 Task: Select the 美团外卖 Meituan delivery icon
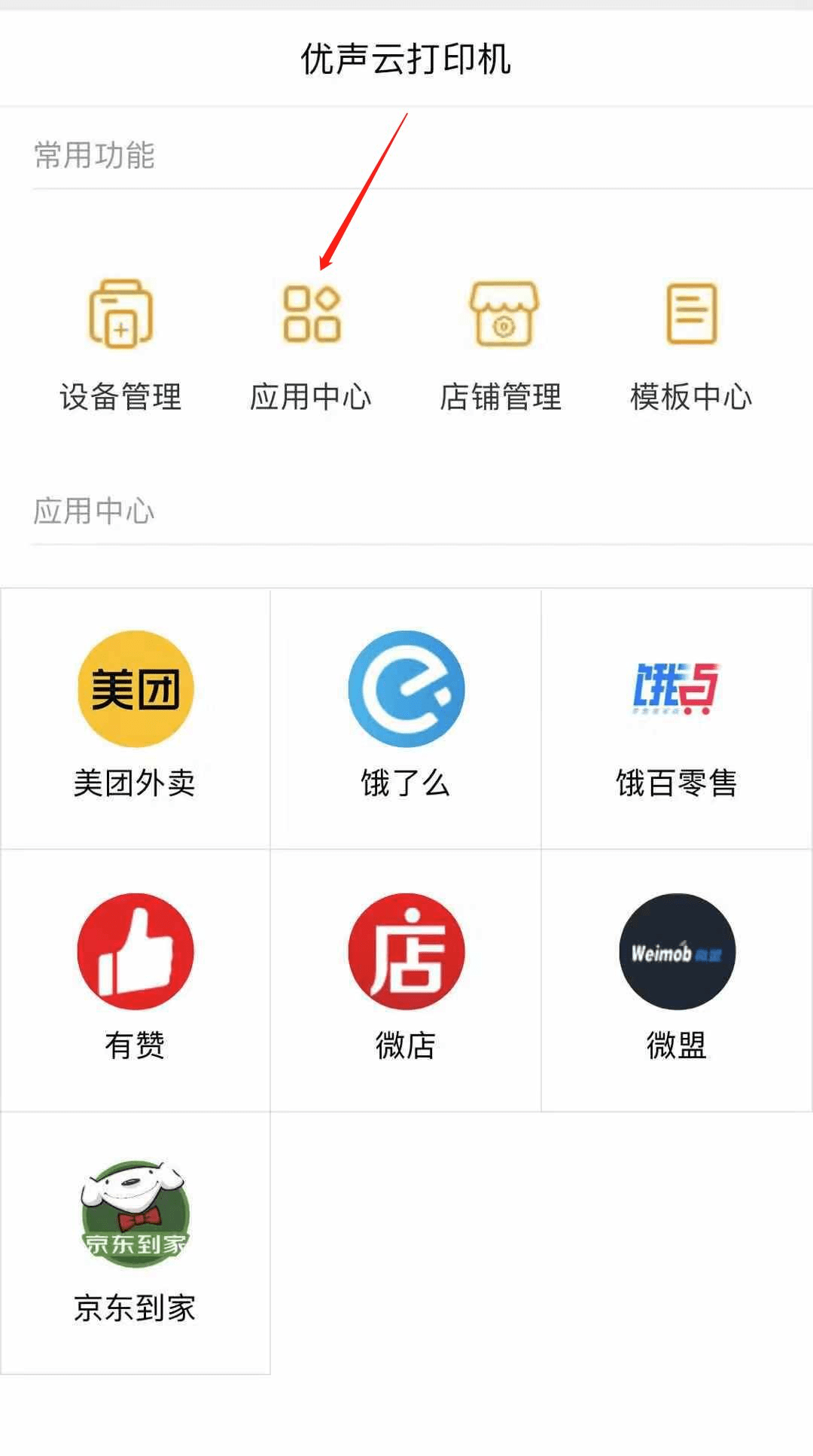pyautogui.click(x=135, y=688)
